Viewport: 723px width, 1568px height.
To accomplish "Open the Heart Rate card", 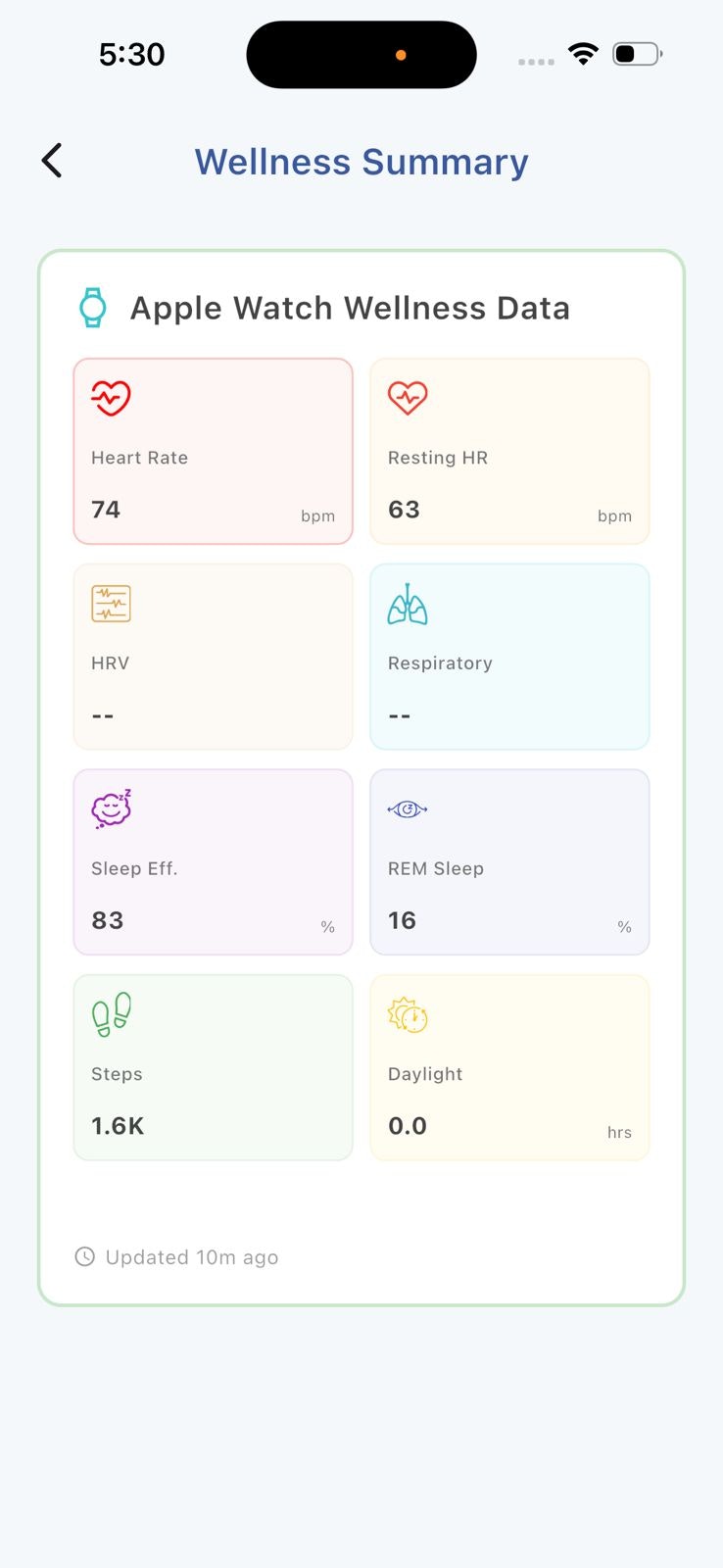I will tap(213, 451).
